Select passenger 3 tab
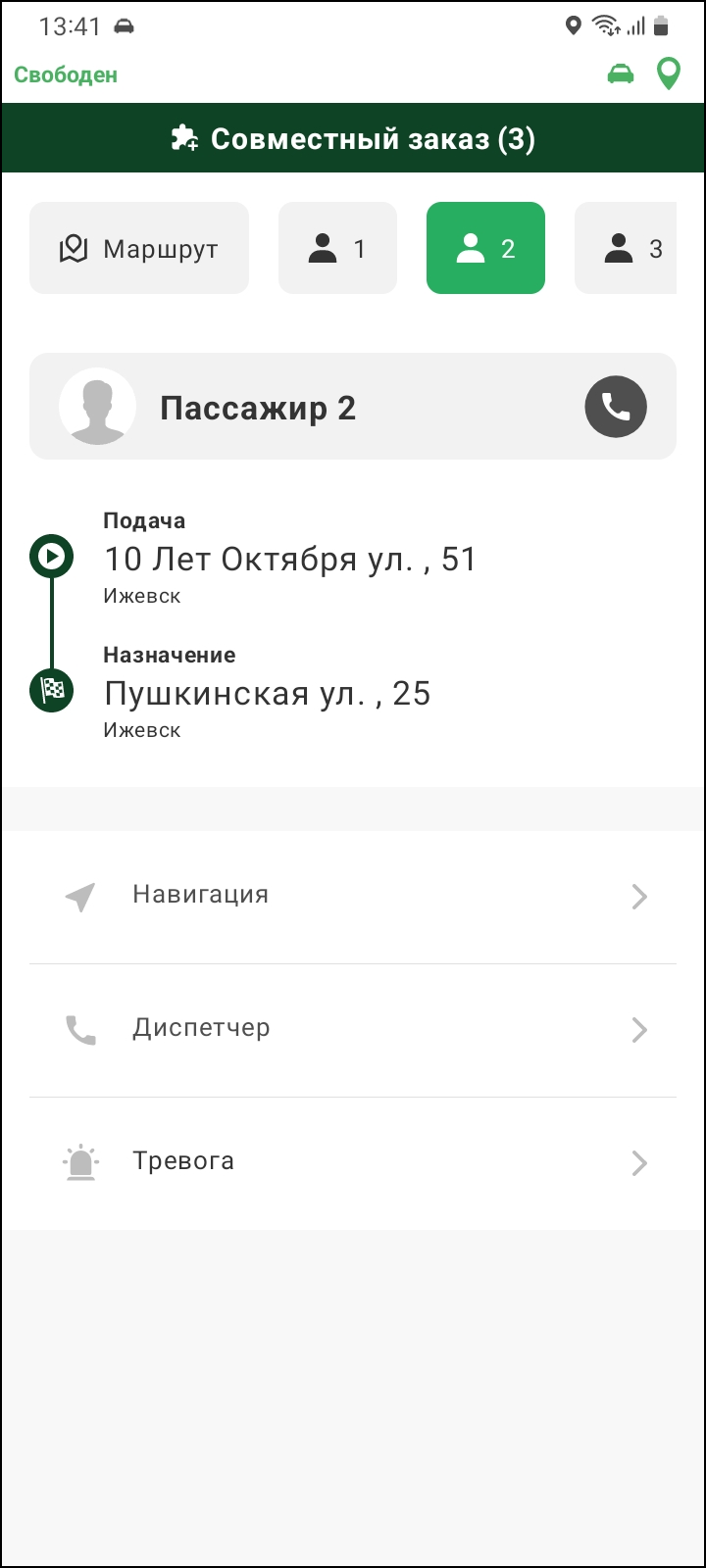This screenshot has height=1568, width=706. click(626, 248)
